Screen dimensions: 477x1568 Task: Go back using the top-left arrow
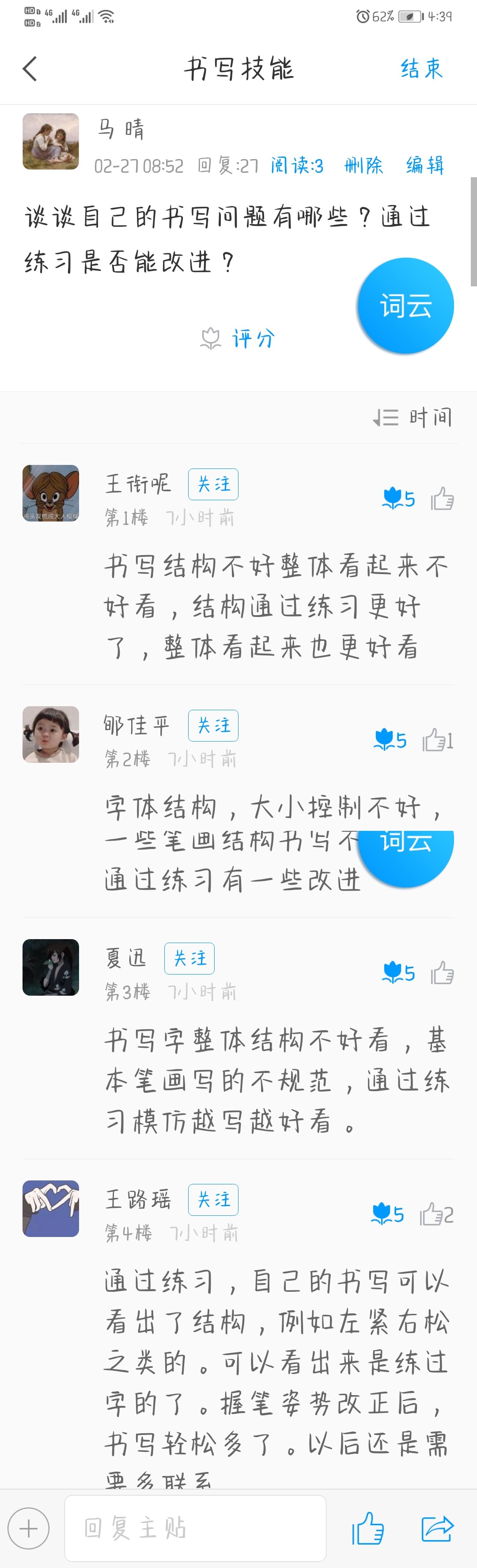(30, 69)
